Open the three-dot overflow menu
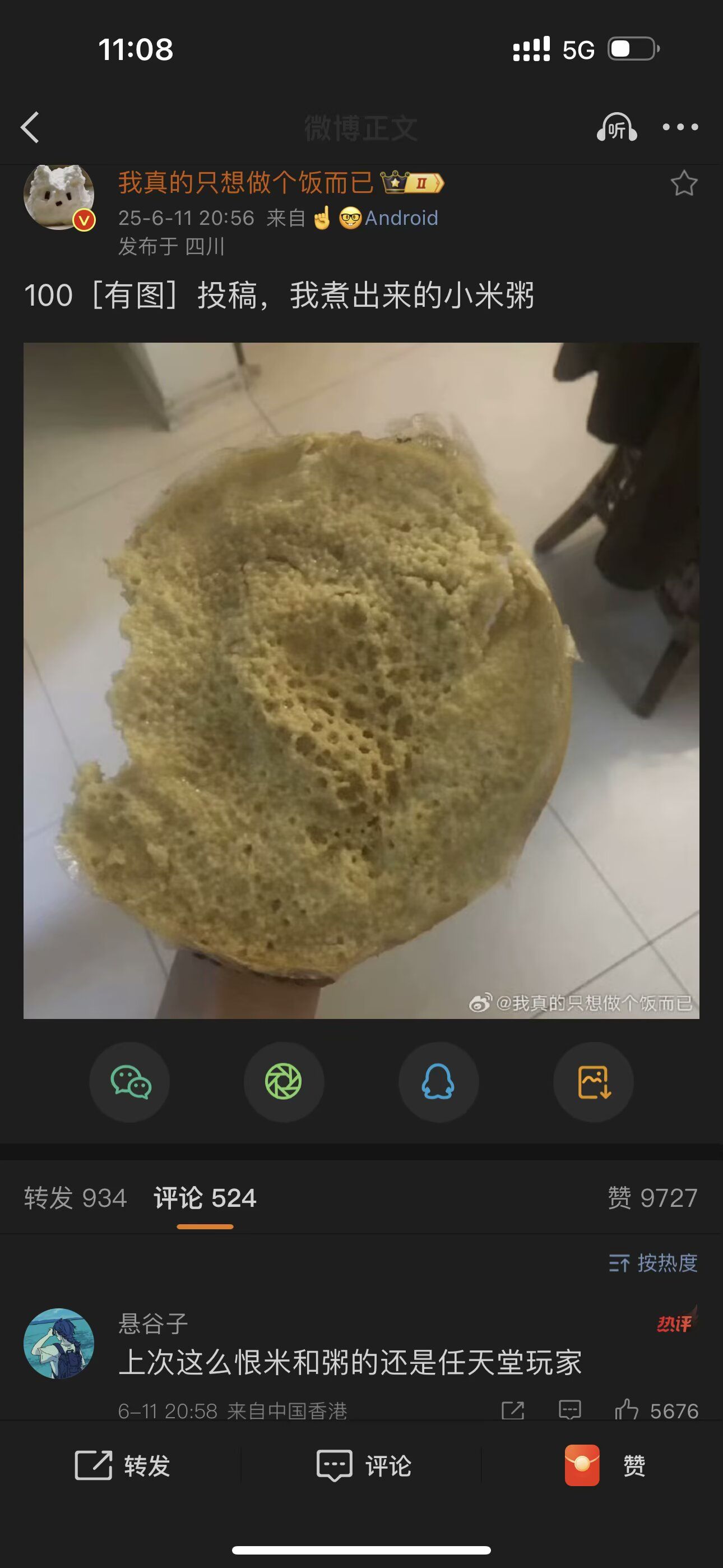Screen dimensions: 723x1568 680,127
